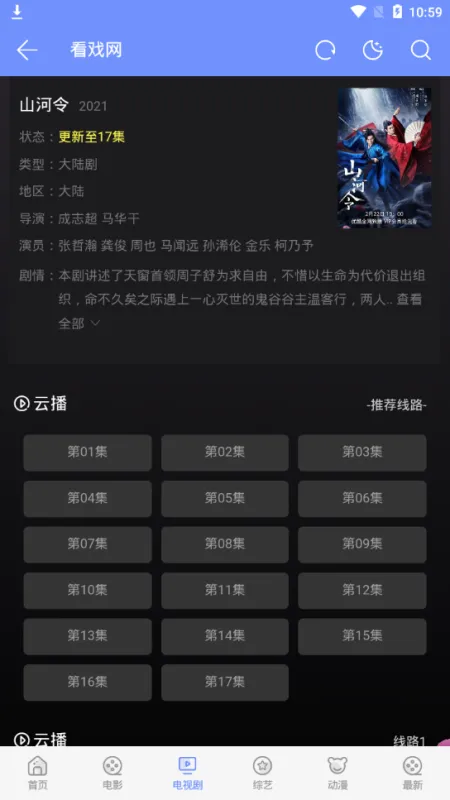Play episode 第02集

[225, 452]
